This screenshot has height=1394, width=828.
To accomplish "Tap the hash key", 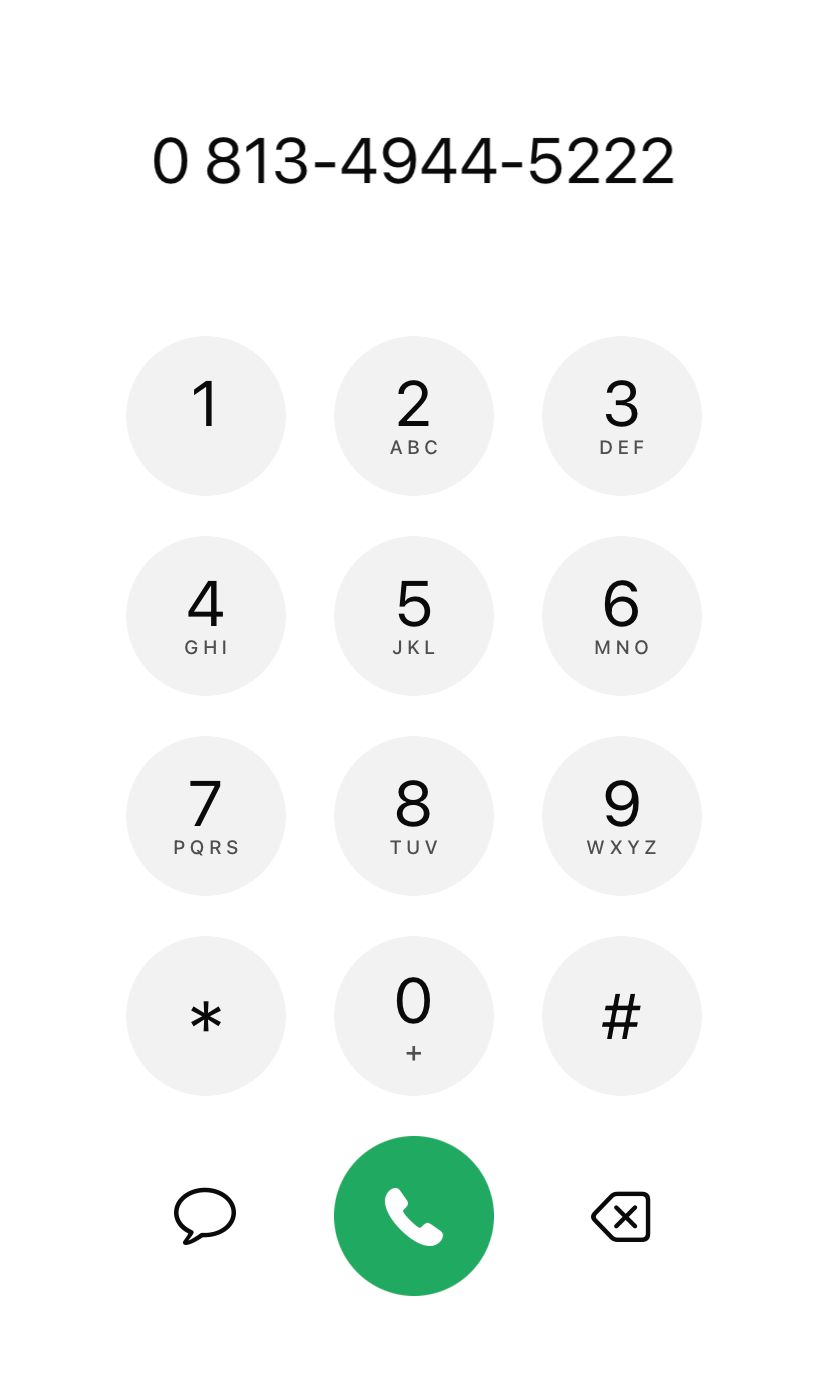I will 621,1016.
